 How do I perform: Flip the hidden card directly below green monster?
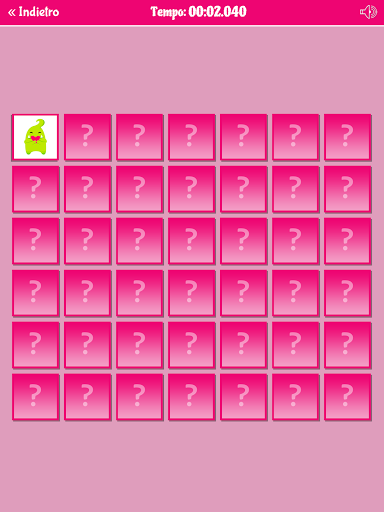pyautogui.click(x=35, y=189)
